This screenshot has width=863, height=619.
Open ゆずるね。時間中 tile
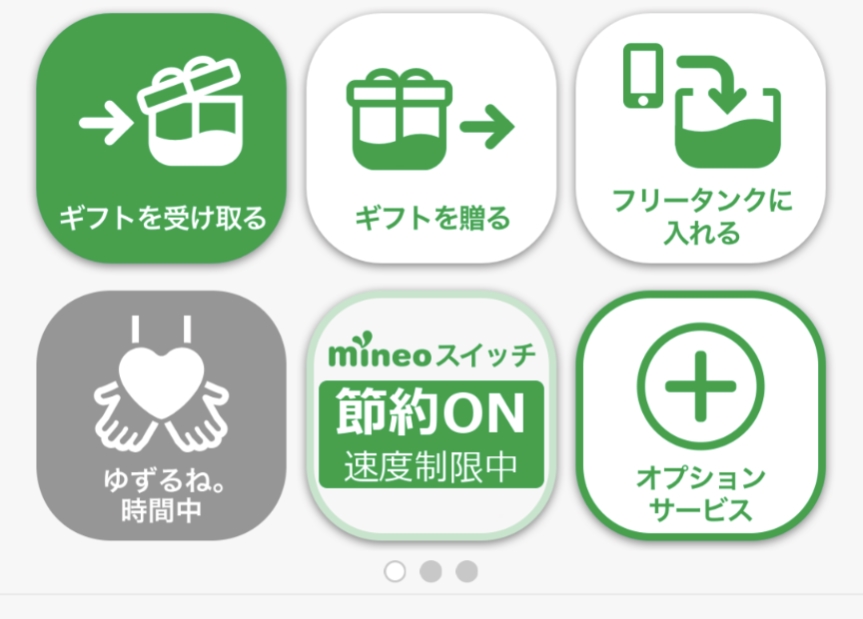[x=161, y=415]
